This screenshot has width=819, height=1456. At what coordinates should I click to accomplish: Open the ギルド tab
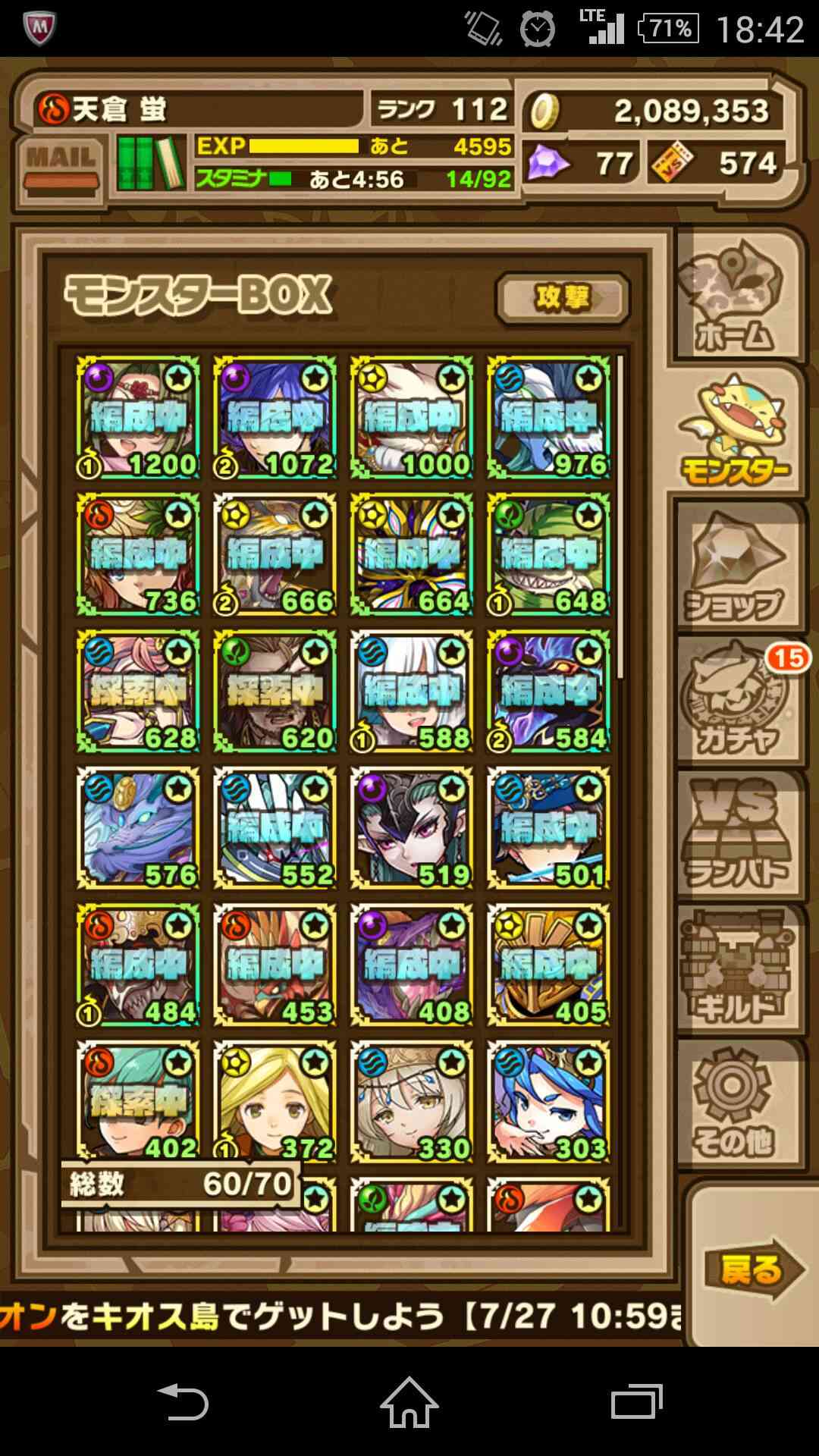point(737,968)
